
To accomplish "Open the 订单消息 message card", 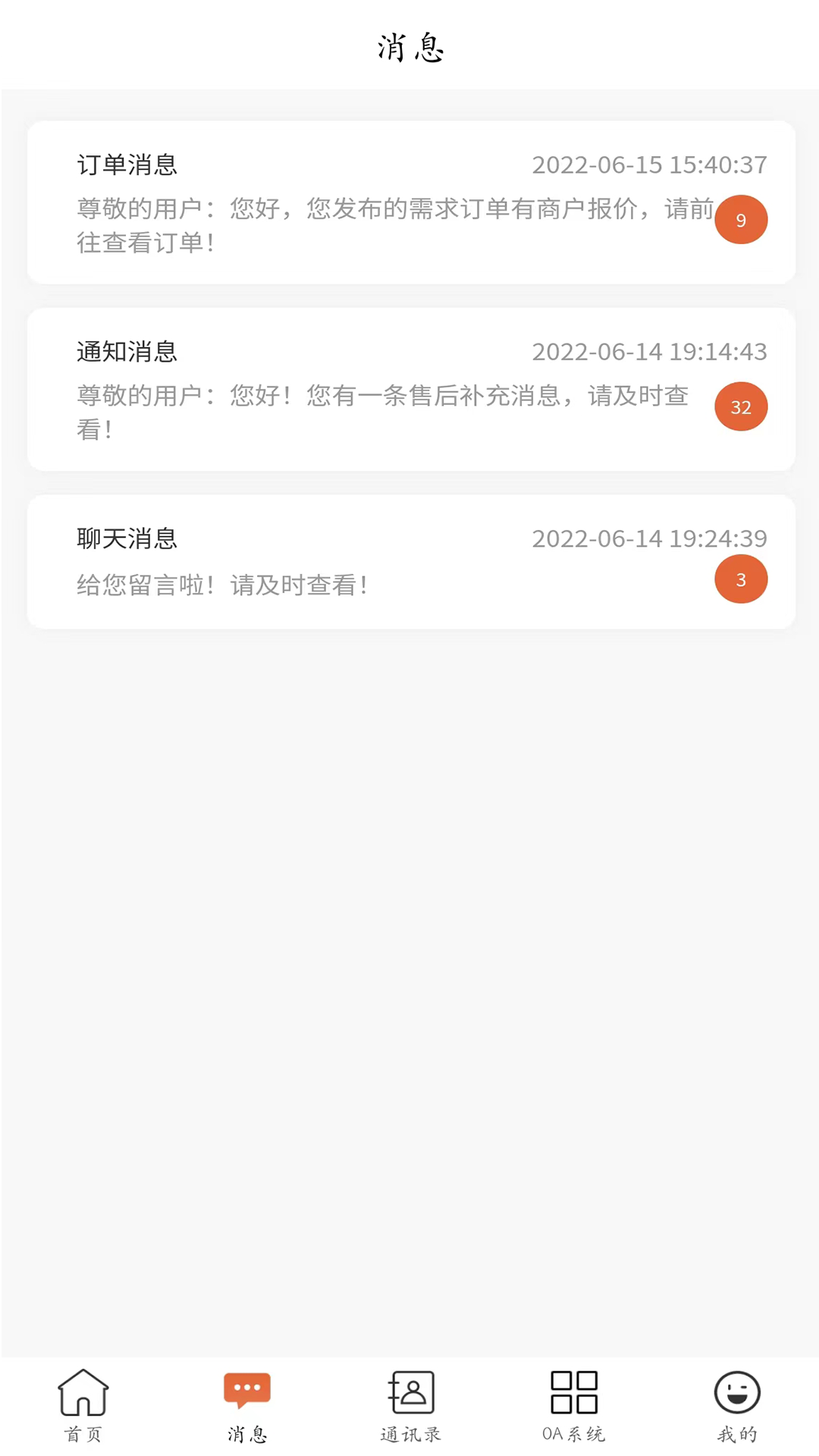I will click(x=411, y=202).
